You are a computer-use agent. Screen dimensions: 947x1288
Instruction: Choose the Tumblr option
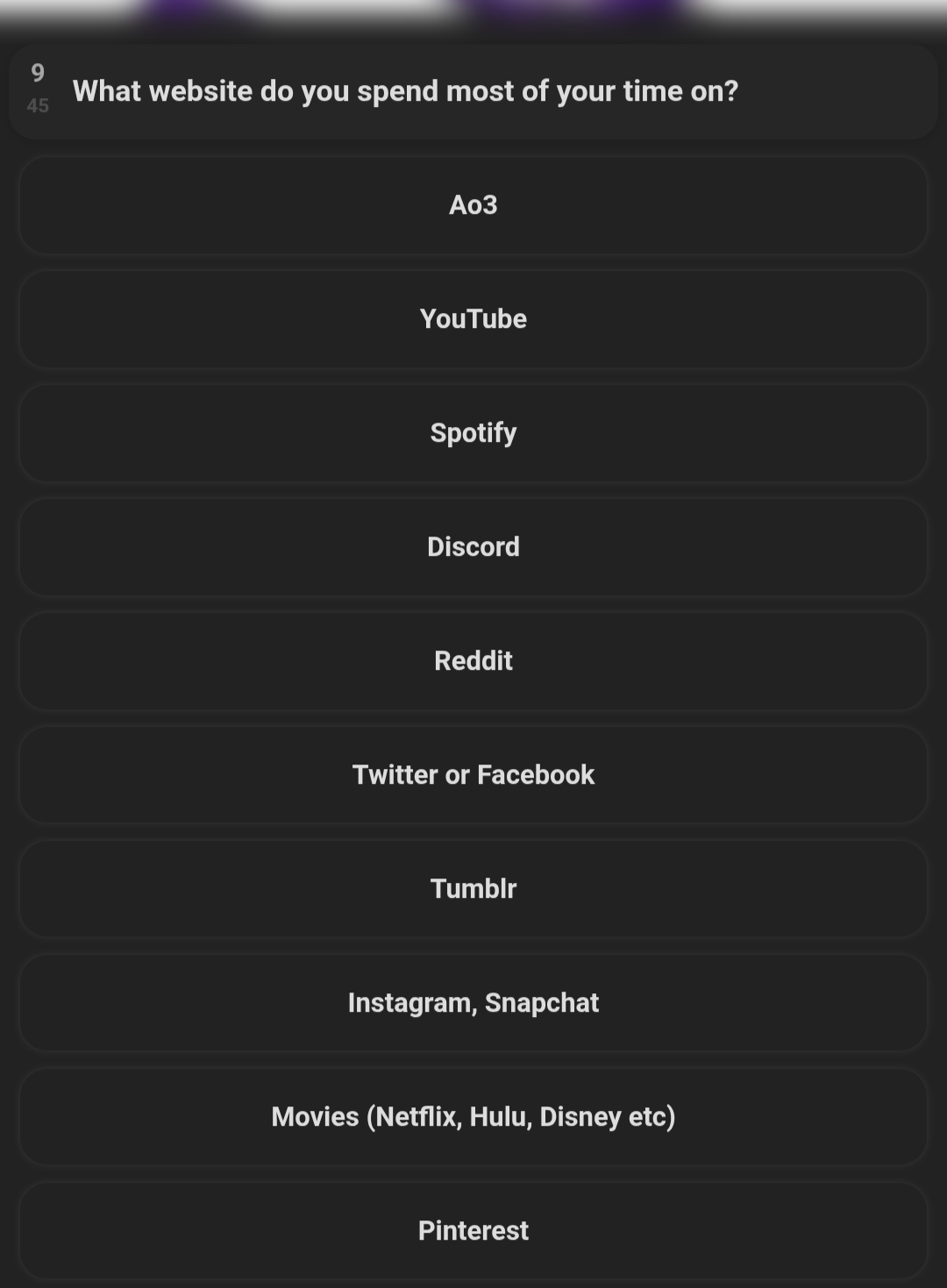(x=473, y=889)
